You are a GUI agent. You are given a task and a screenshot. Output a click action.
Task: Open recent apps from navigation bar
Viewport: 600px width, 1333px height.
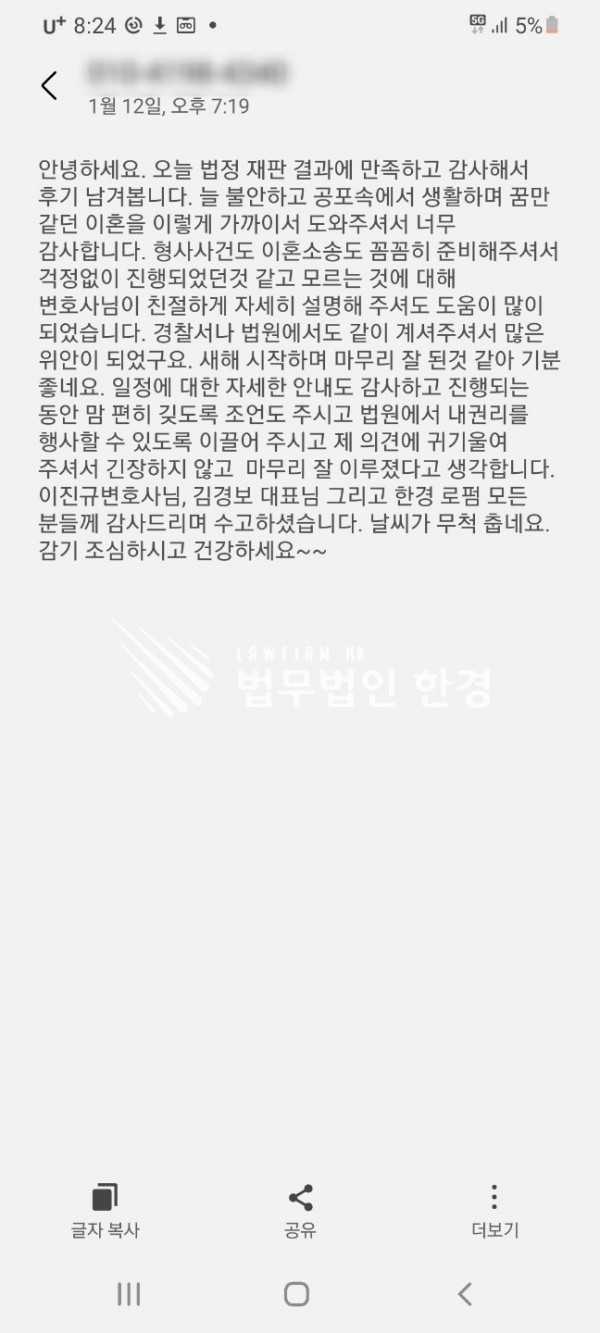pyautogui.click(x=128, y=1293)
